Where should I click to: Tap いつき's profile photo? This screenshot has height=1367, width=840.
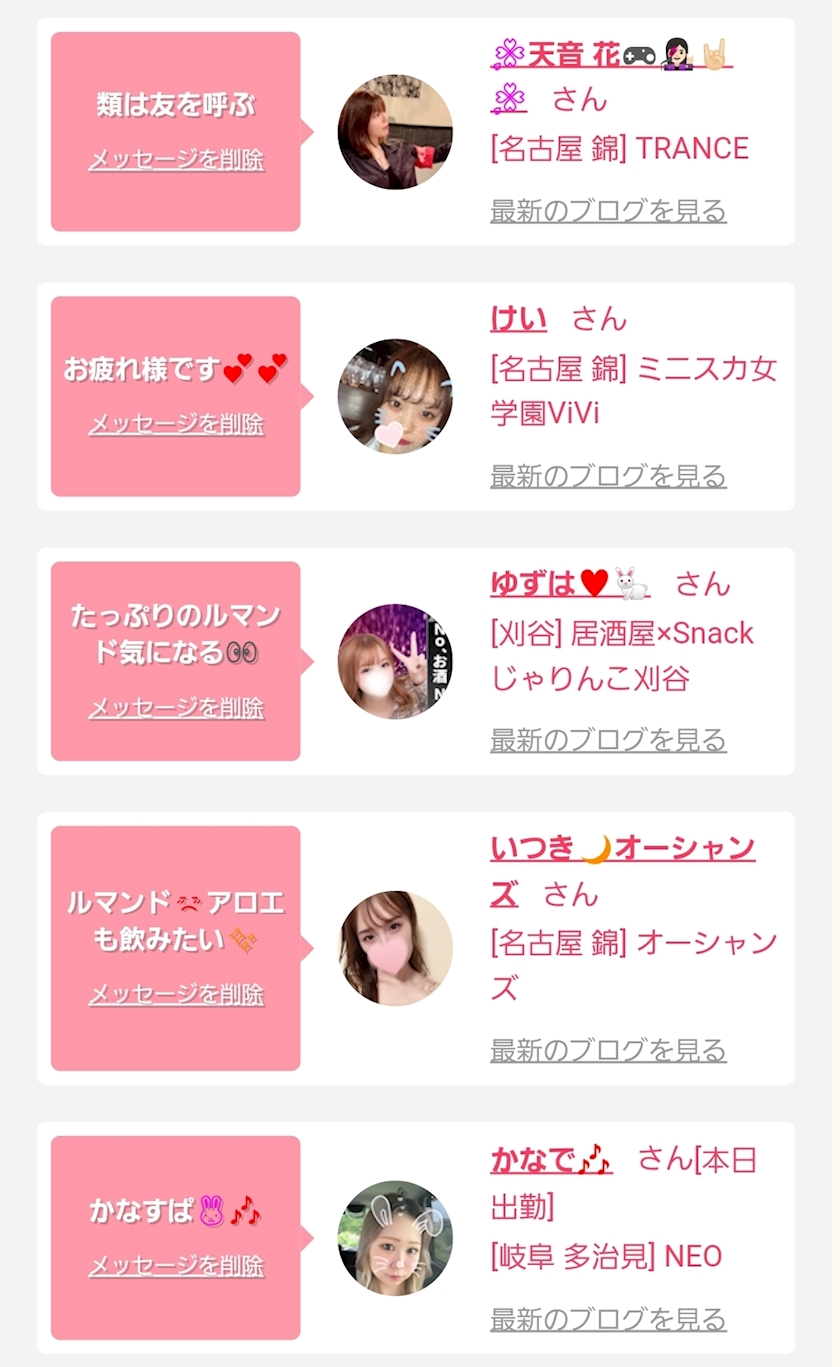click(395, 948)
